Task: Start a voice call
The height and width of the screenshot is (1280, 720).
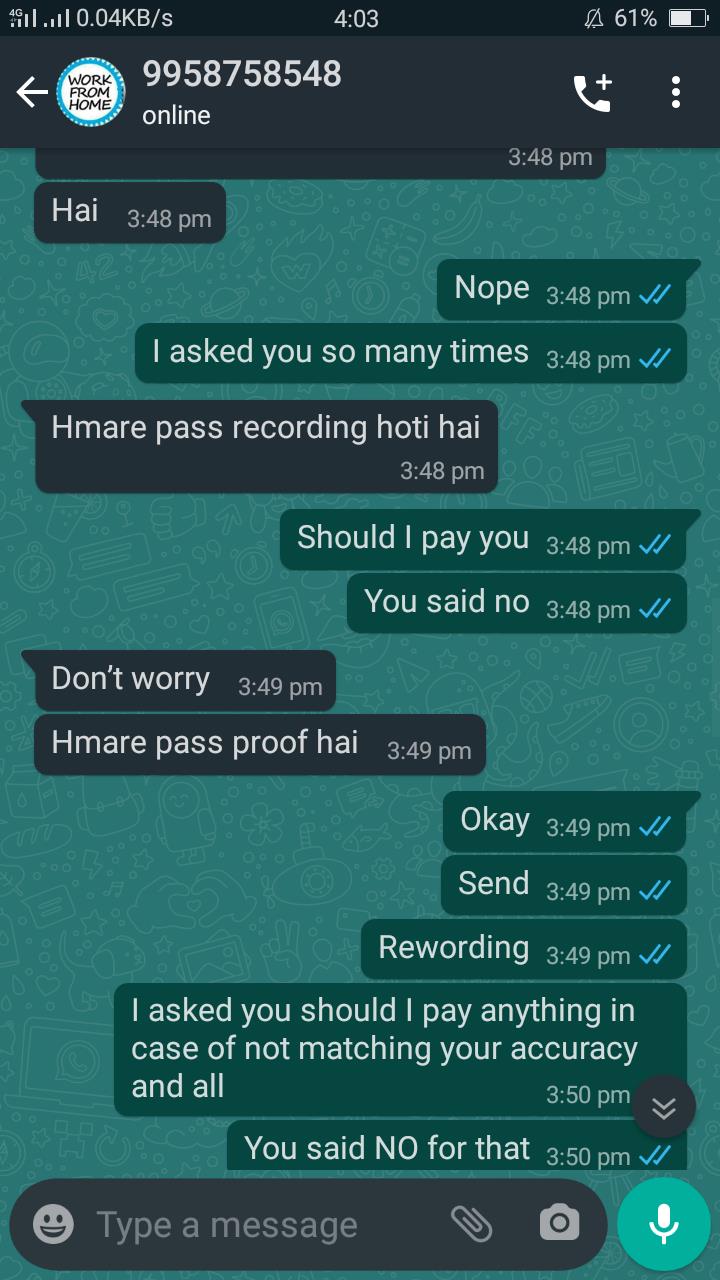Action: click(592, 92)
